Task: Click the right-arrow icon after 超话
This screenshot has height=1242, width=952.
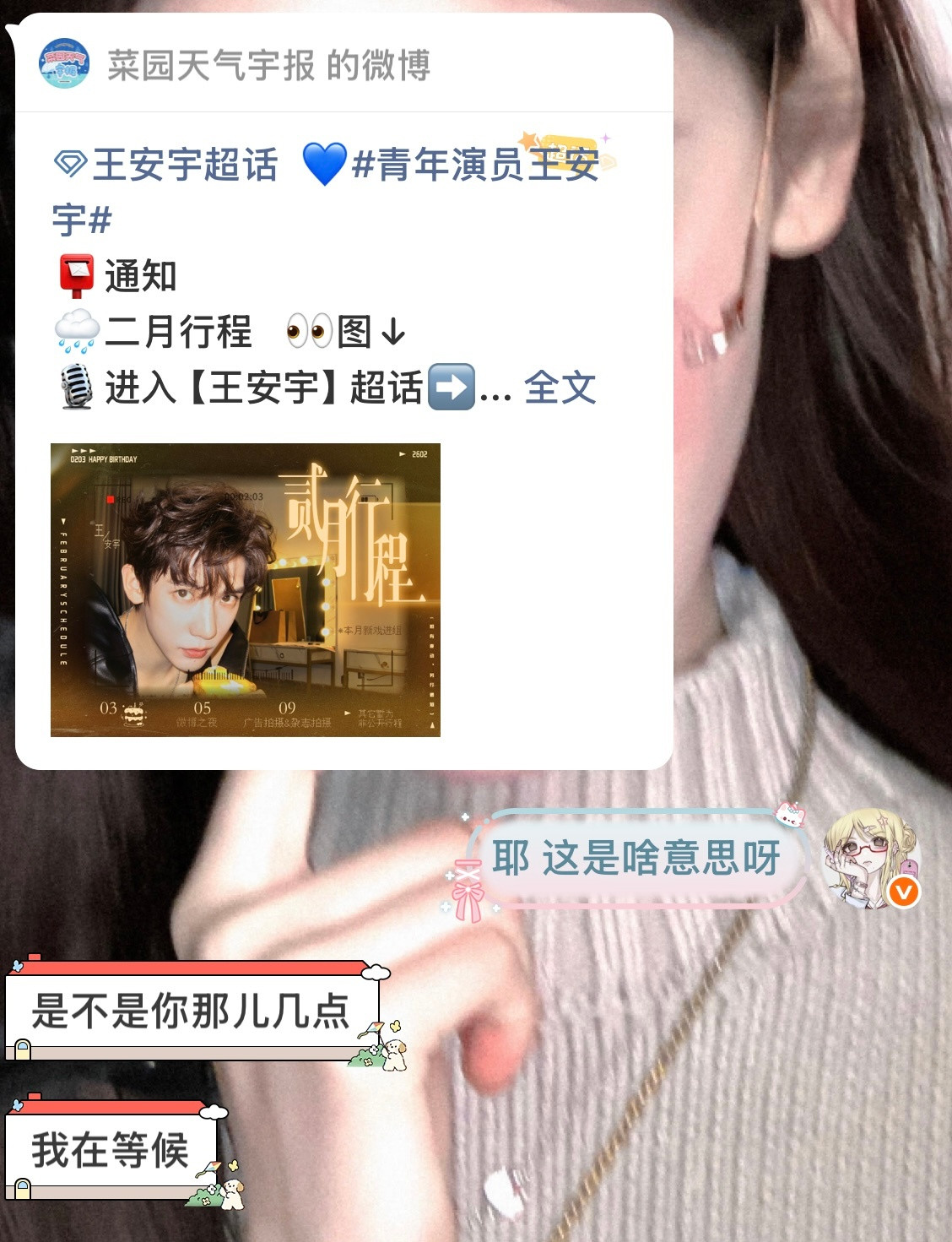Action: click(453, 388)
